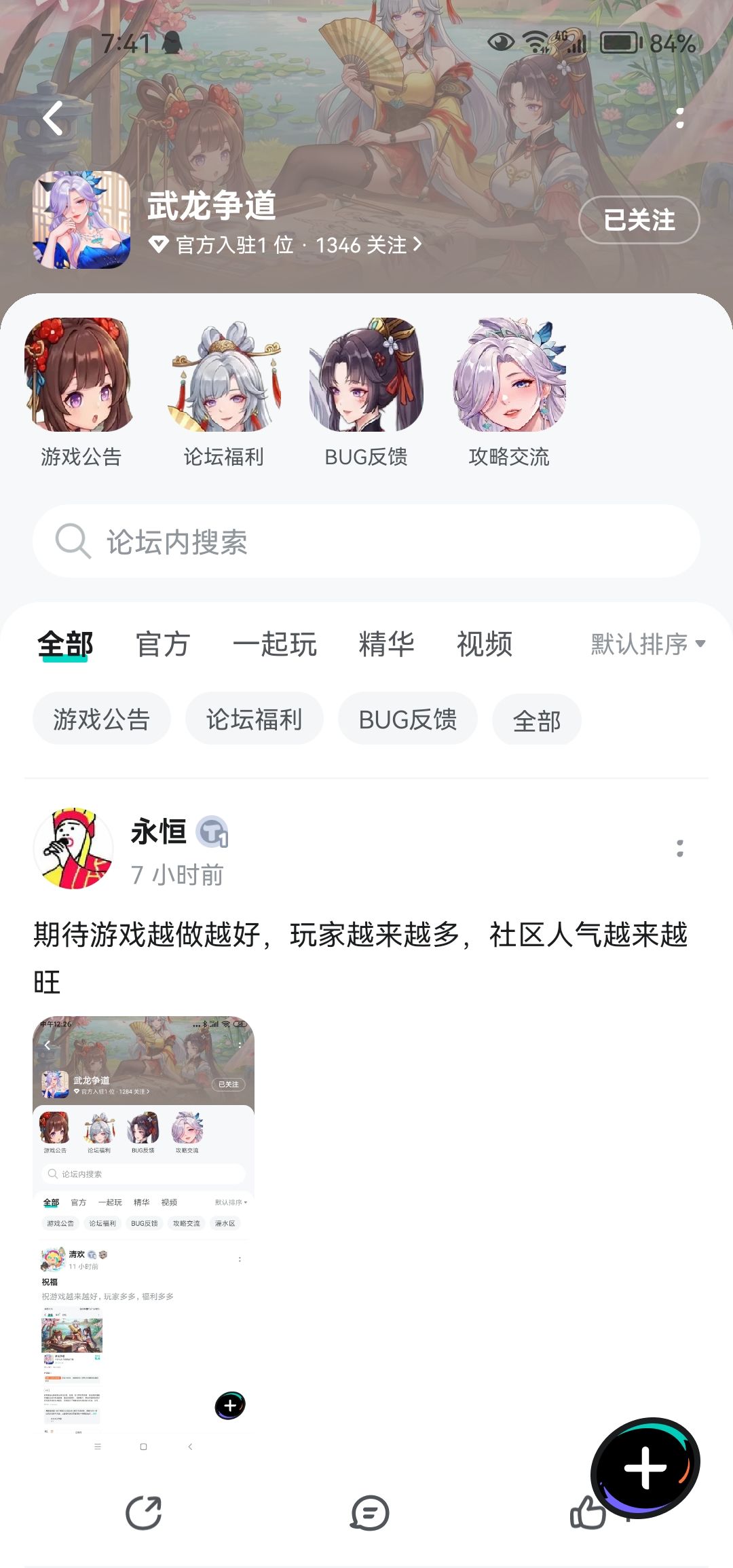Open the 攻略交流 character shortcut
The height and width of the screenshot is (1568, 733).
509,392
